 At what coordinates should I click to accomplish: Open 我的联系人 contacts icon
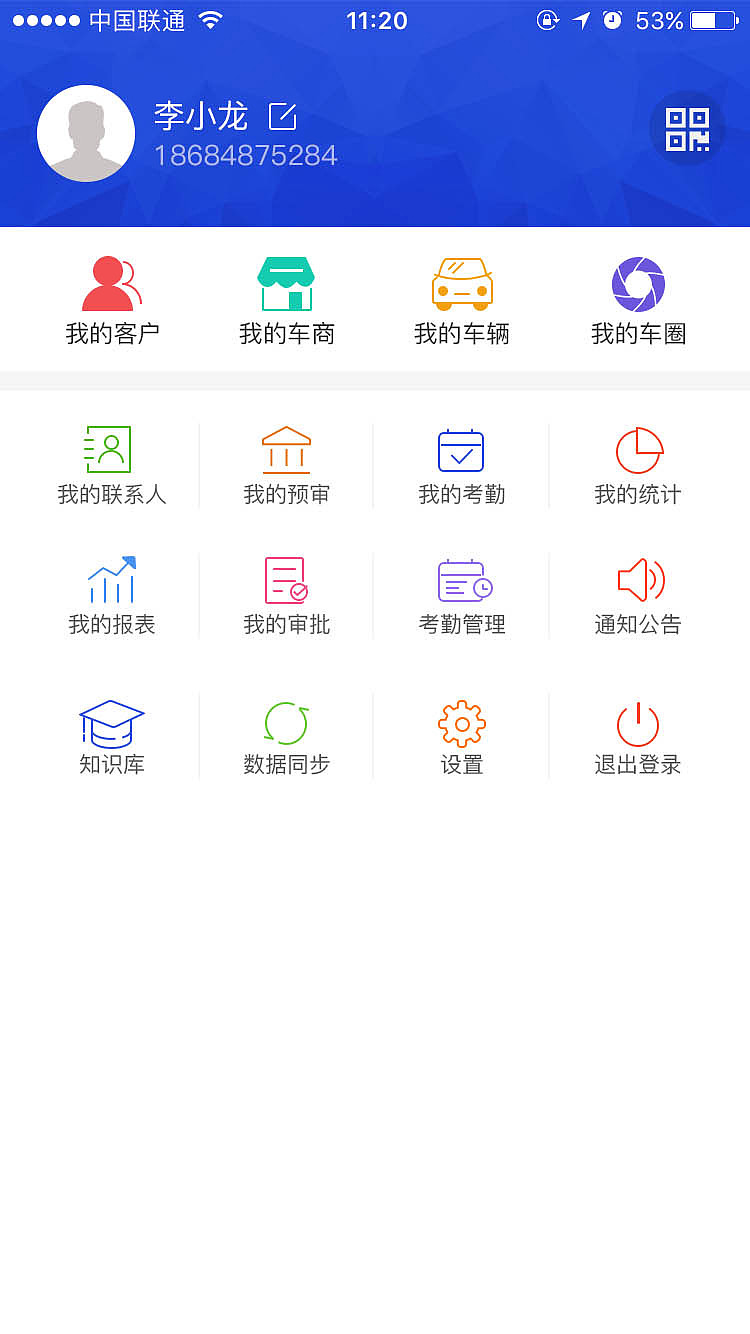pyautogui.click(x=112, y=465)
